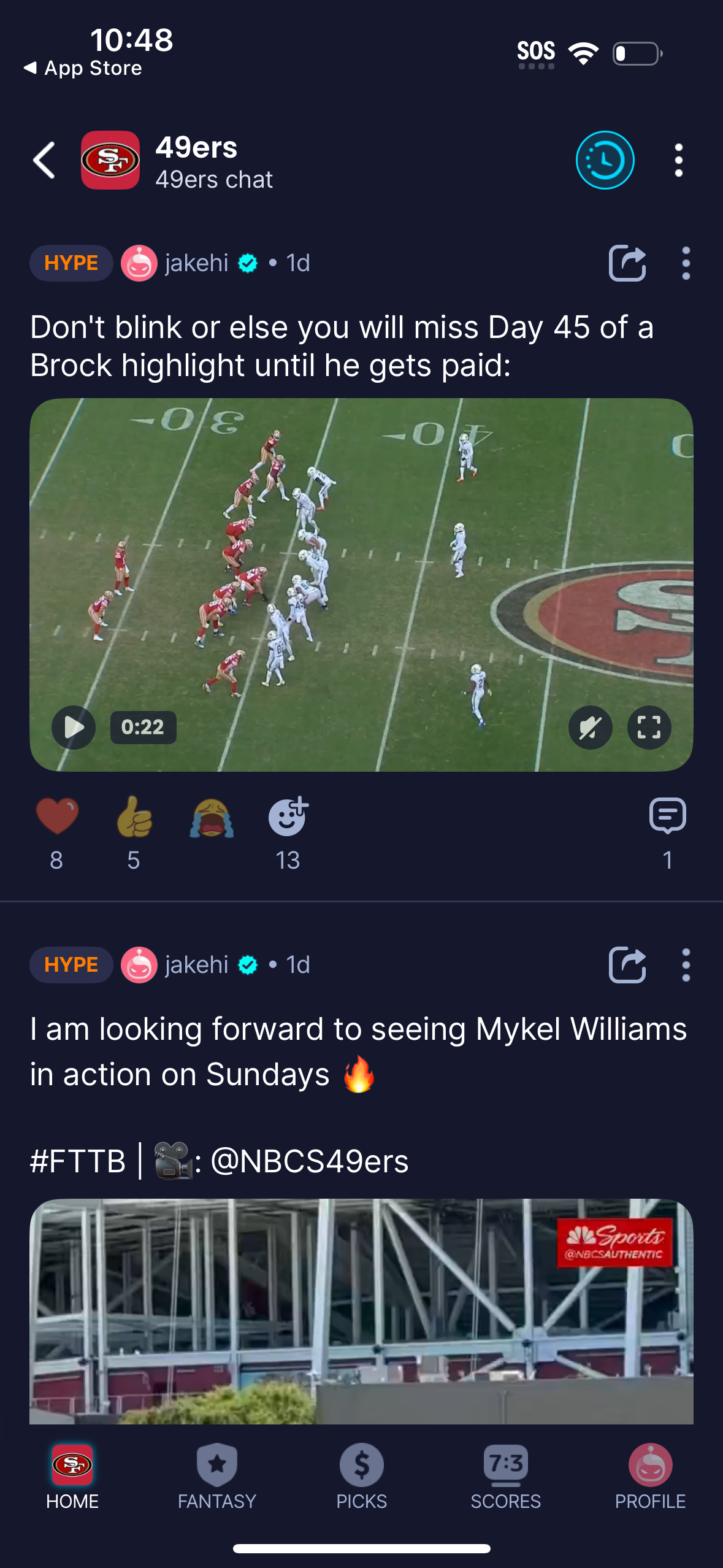Tap the share icon on Brock highlight post
Screen dimensions: 723x1568
pyautogui.click(x=628, y=263)
